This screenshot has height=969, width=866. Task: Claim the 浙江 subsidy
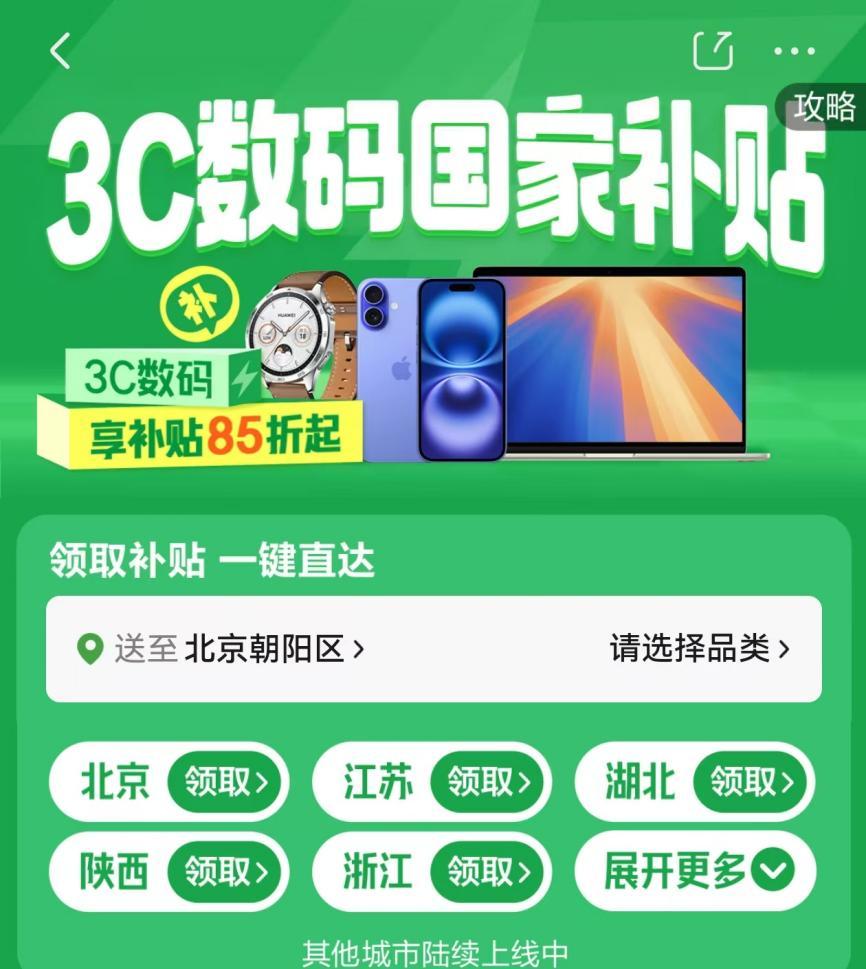click(489, 872)
